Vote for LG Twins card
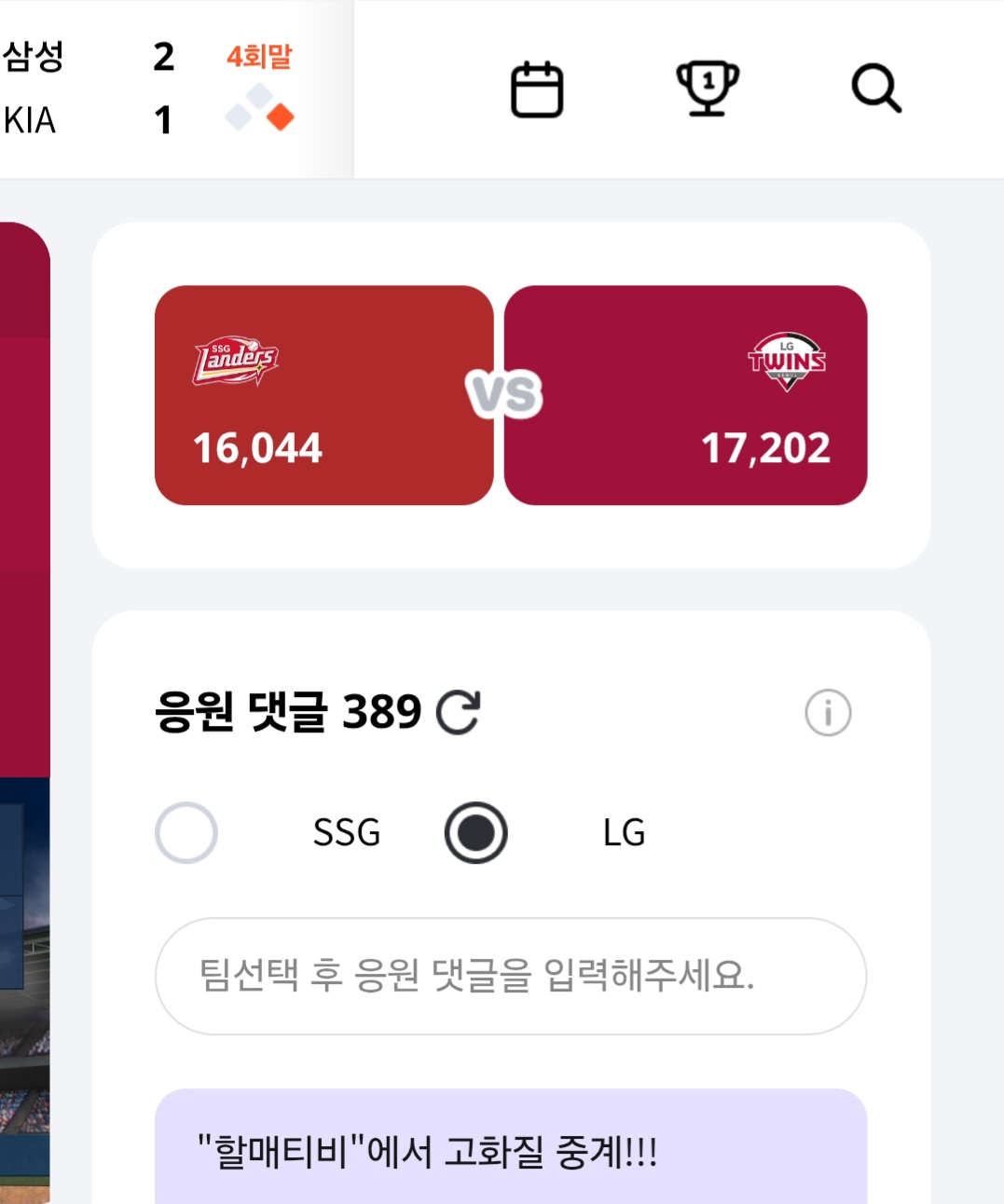 pyautogui.click(x=685, y=395)
